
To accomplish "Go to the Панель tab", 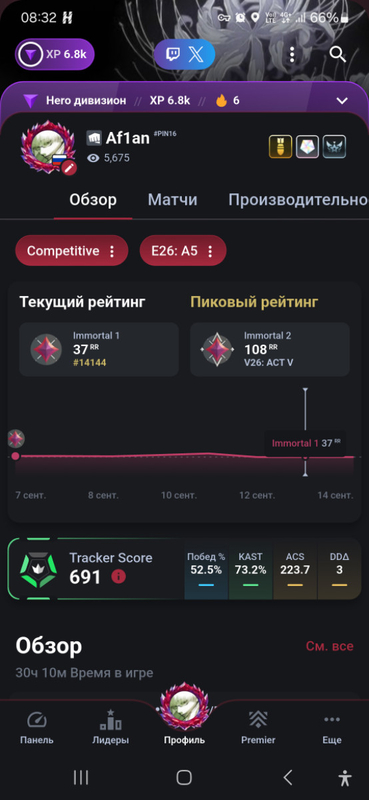I will [x=37, y=728].
